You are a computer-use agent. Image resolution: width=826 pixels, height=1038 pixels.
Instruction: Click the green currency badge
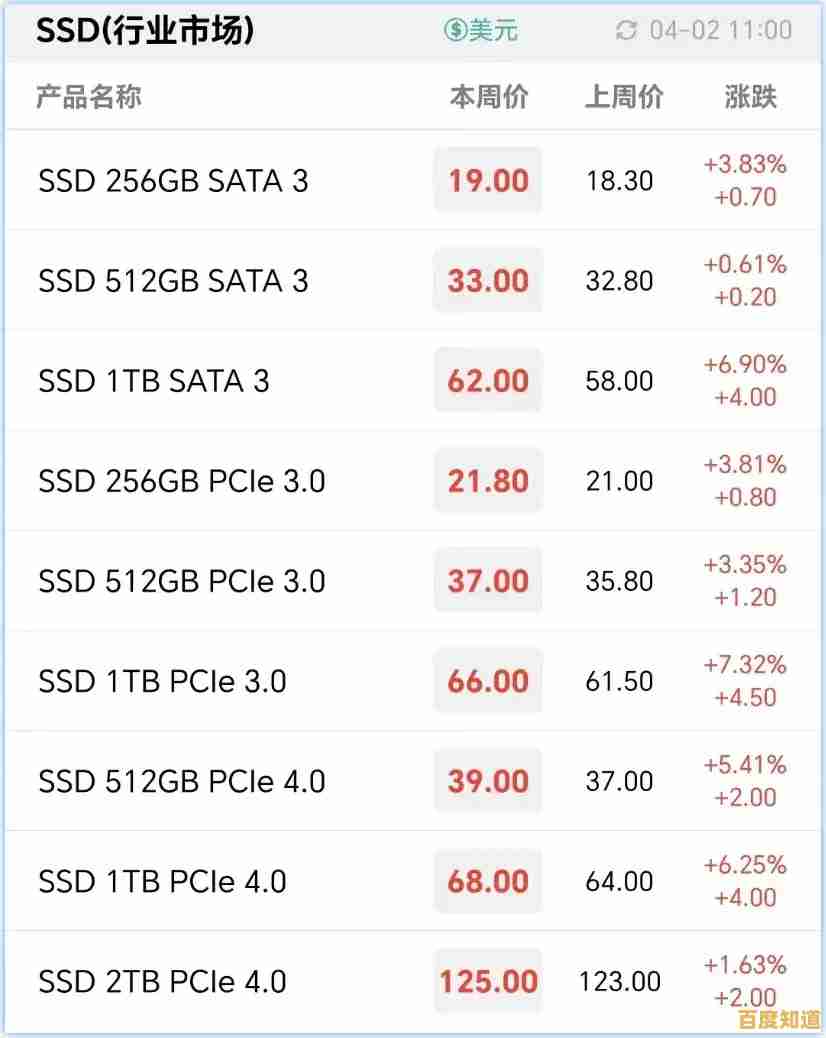click(x=480, y=29)
